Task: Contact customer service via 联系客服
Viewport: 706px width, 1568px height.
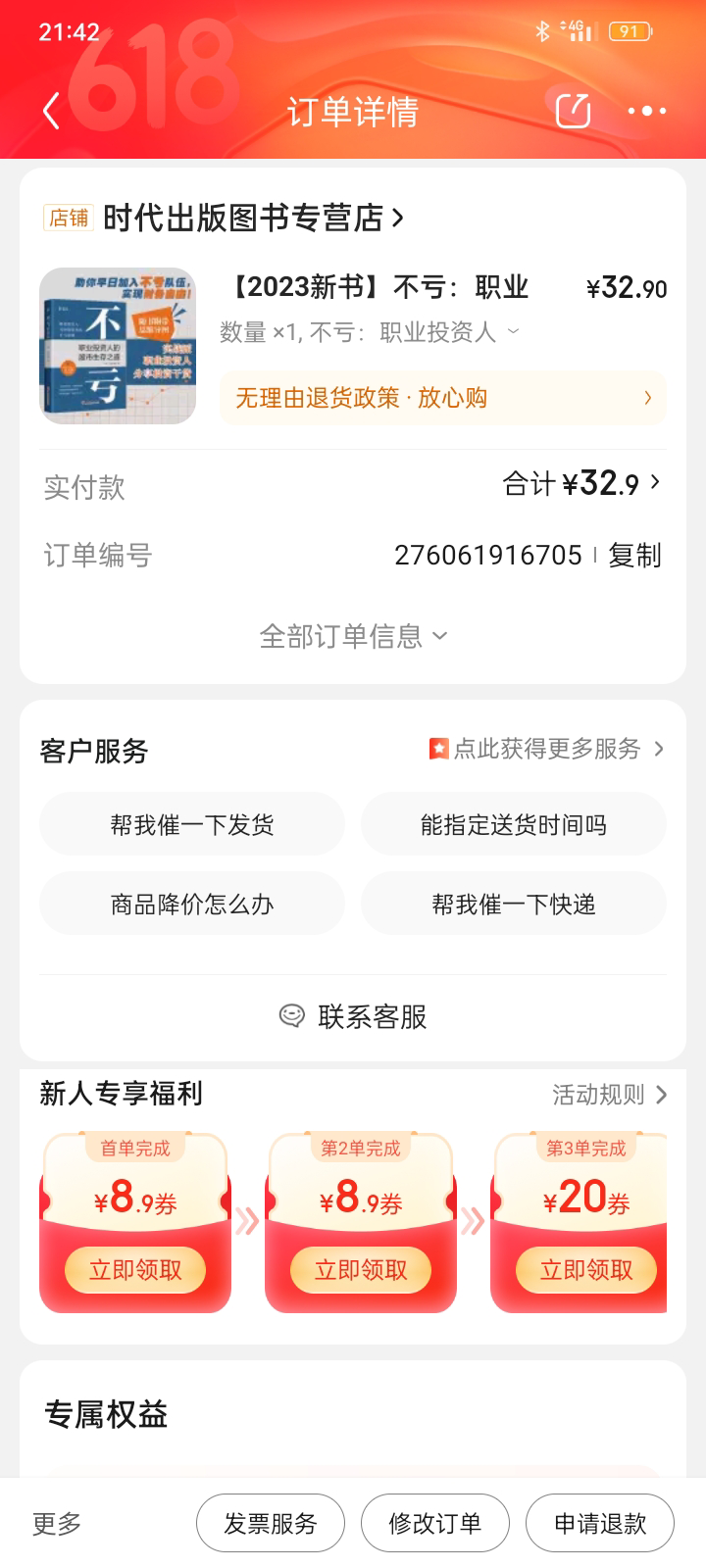Action: pyautogui.click(x=353, y=1017)
